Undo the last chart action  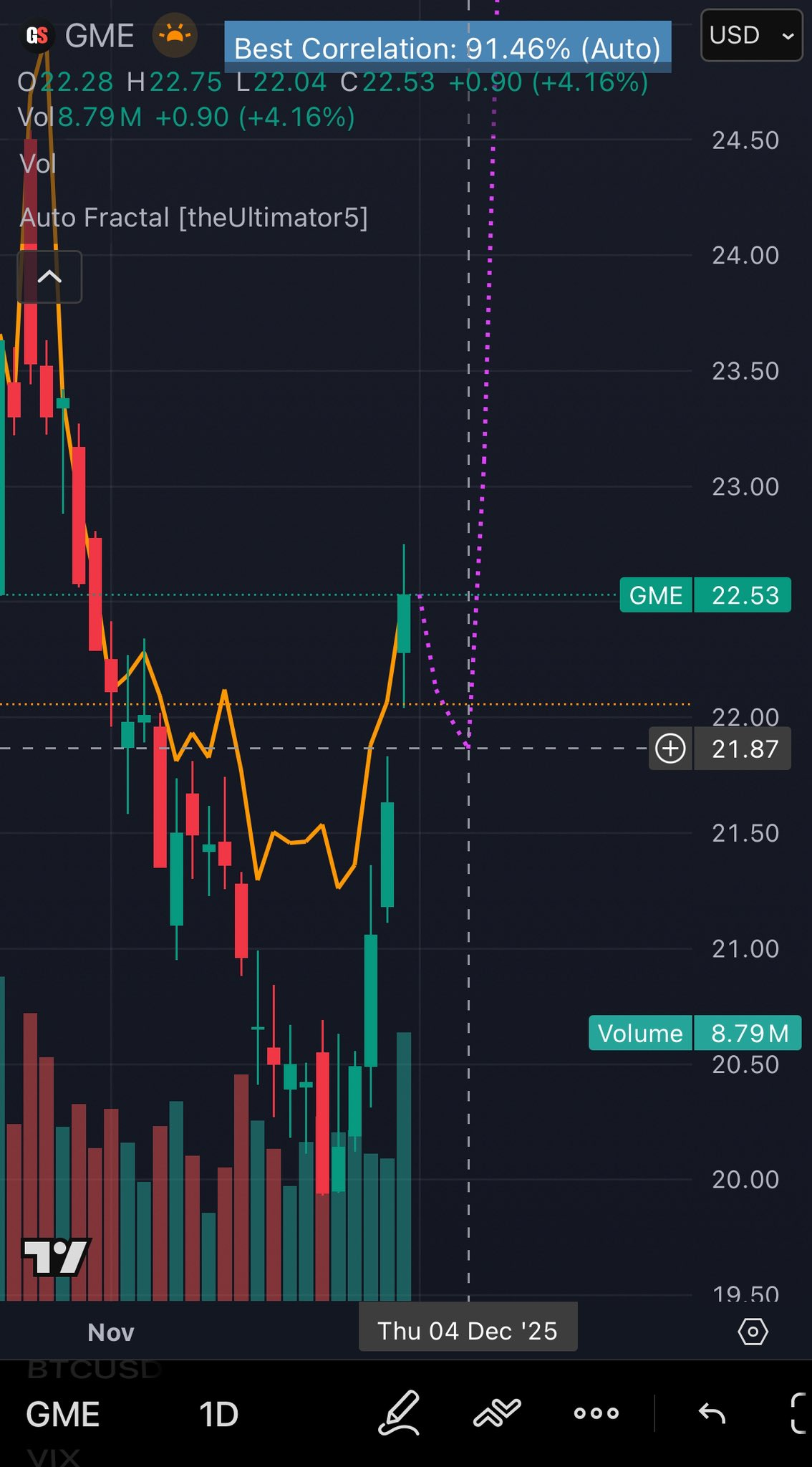pos(712,1413)
